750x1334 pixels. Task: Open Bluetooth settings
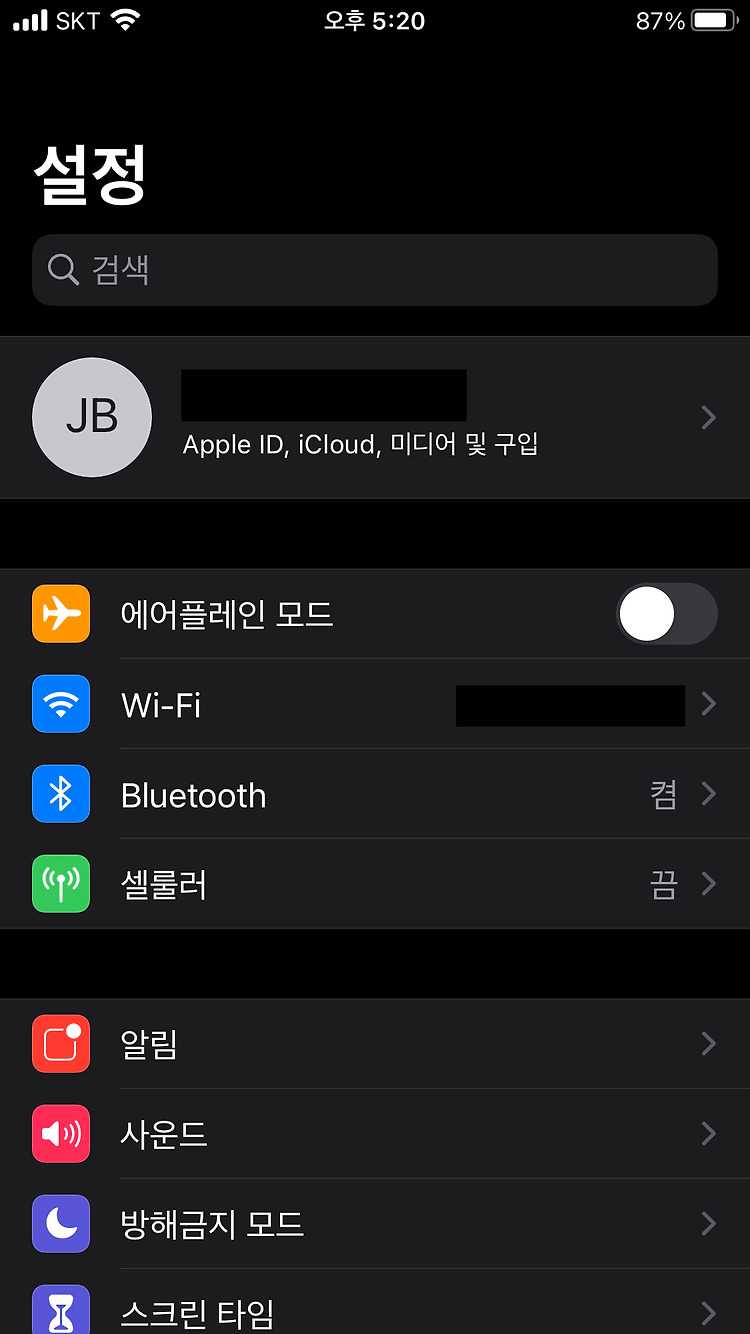coord(375,794)
